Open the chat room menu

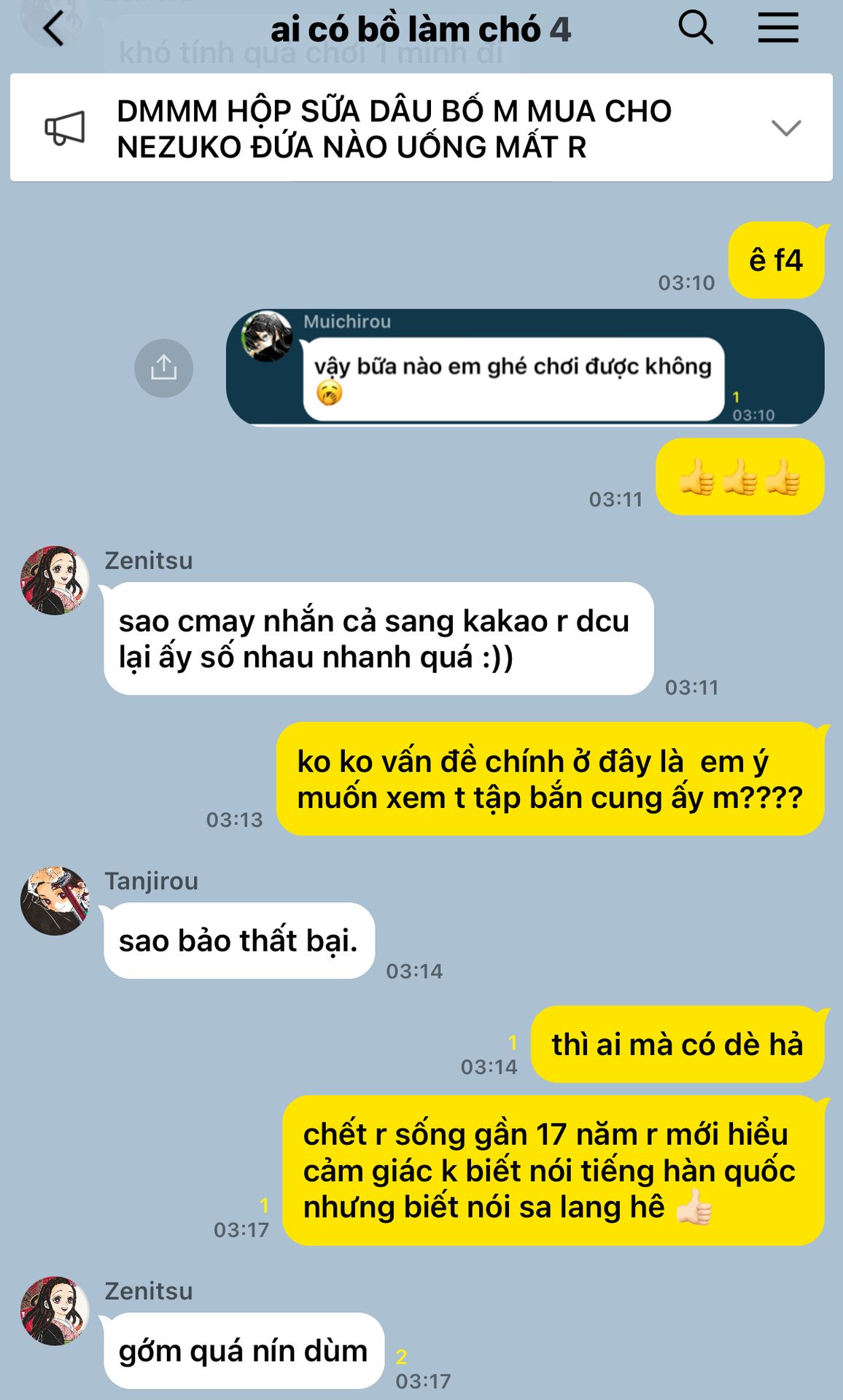777,29
